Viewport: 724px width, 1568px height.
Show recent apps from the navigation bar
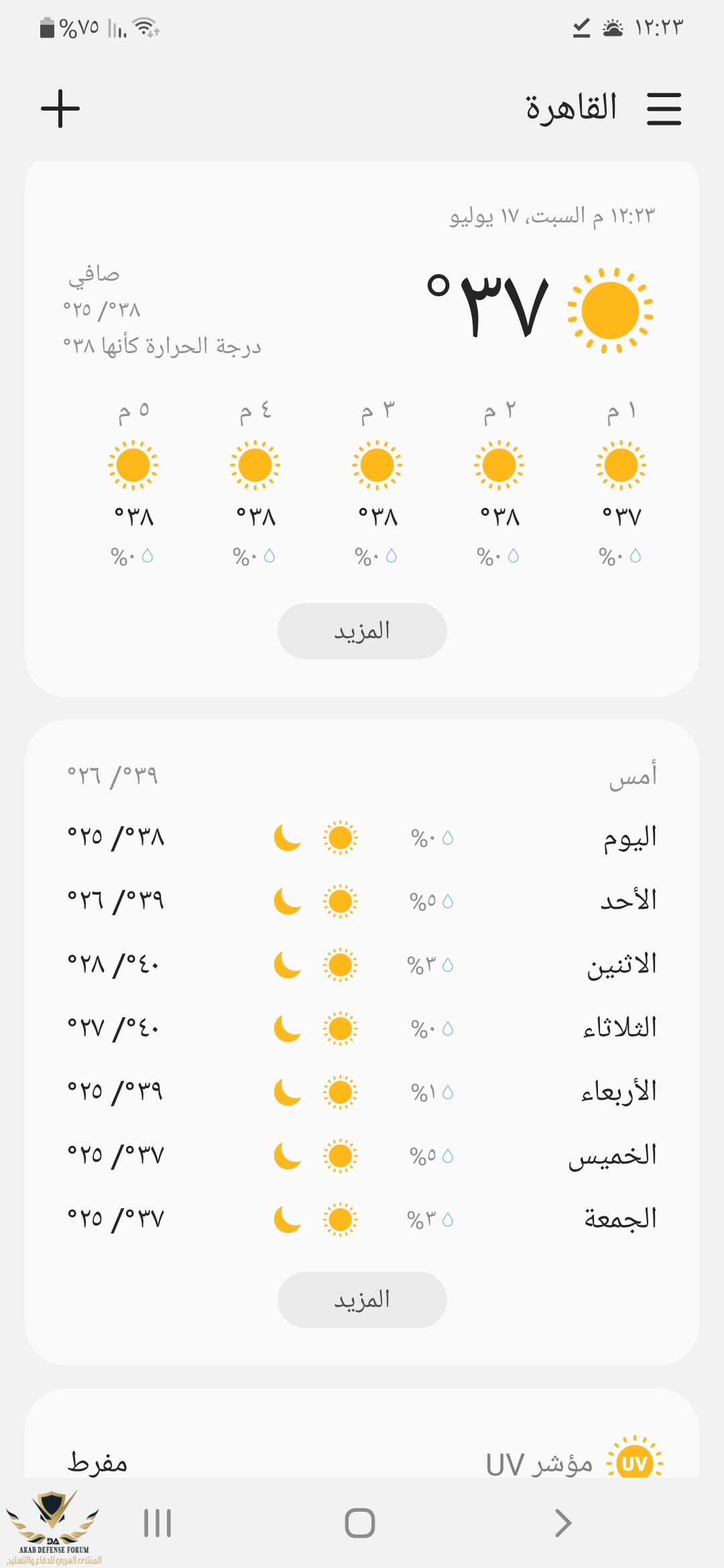[158, 1523]
